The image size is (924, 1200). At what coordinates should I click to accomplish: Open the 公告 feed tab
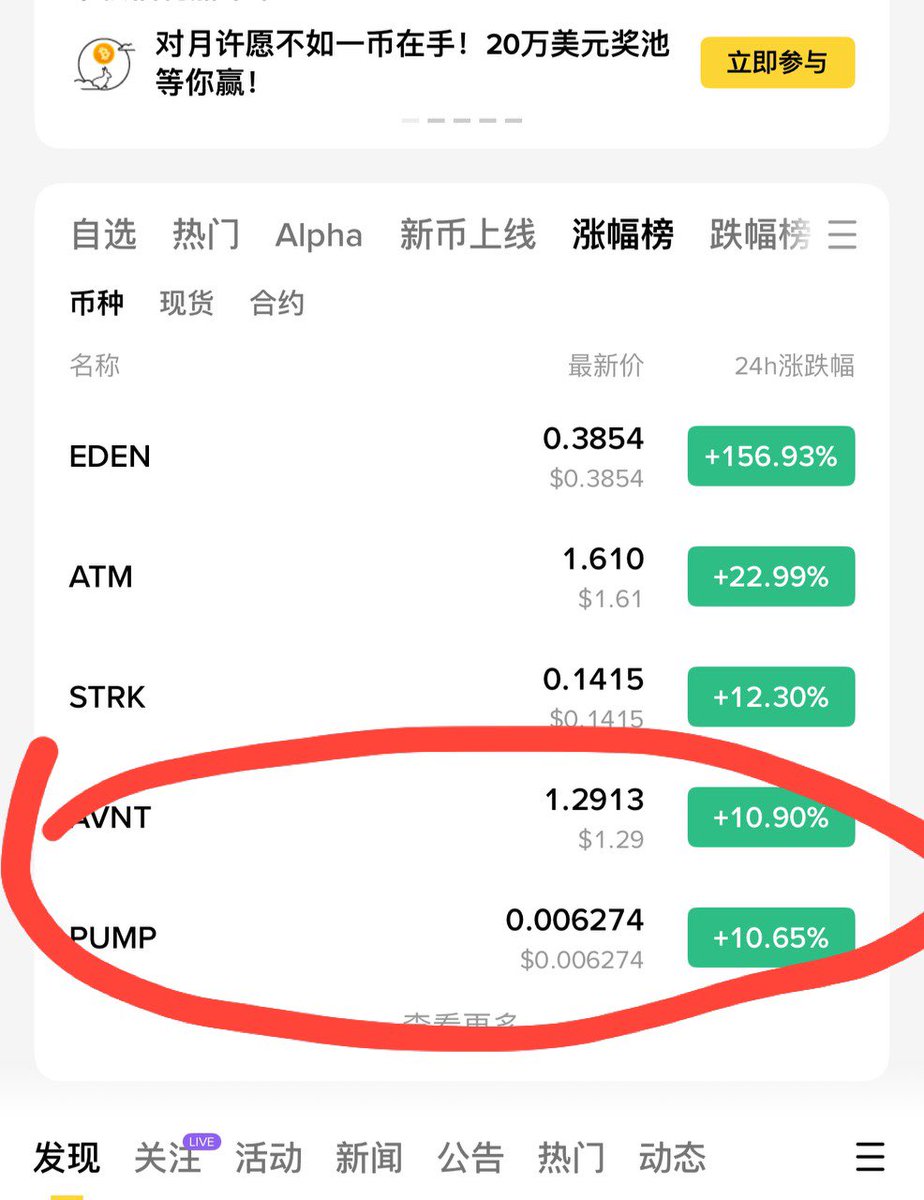tap(470, 1158)
